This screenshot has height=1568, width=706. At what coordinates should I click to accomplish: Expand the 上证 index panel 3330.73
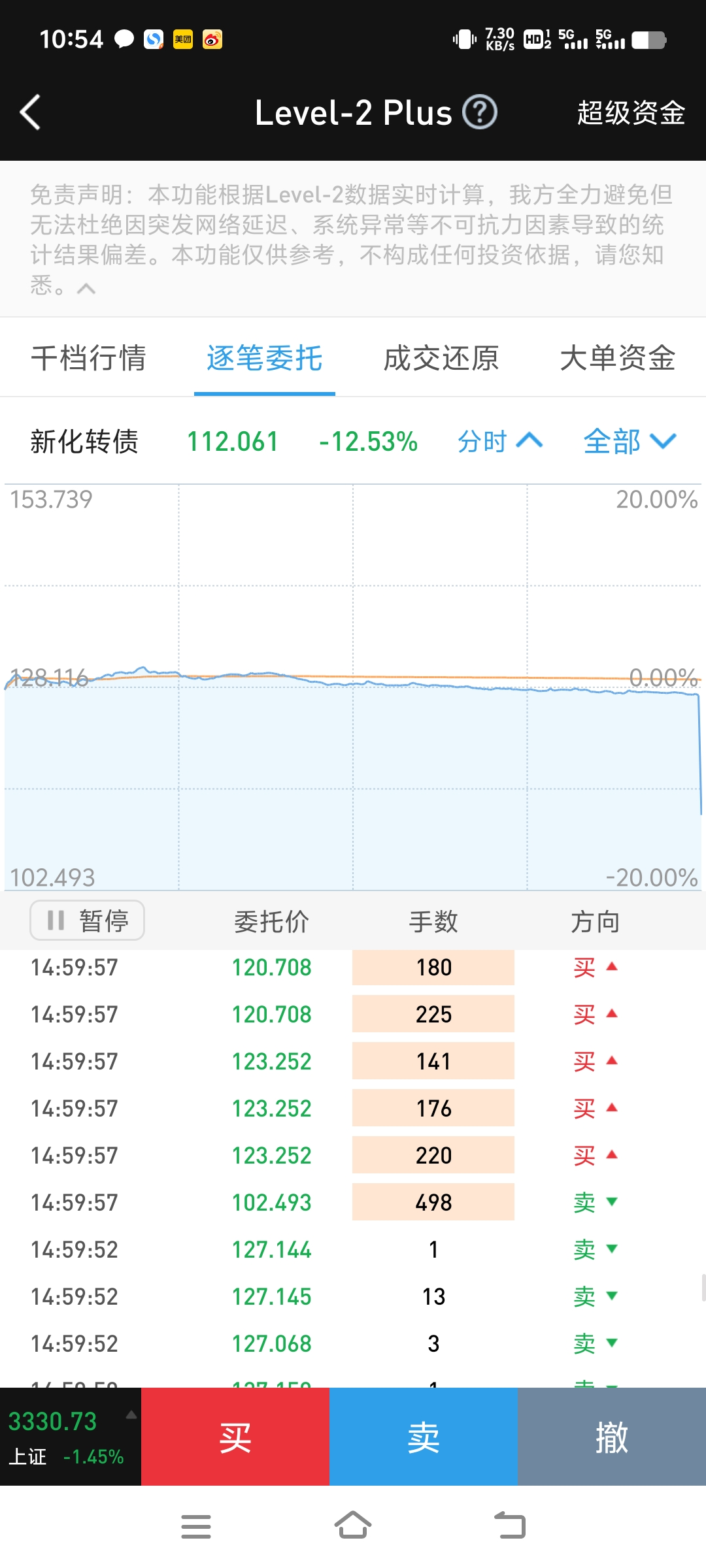[70, 1437]
